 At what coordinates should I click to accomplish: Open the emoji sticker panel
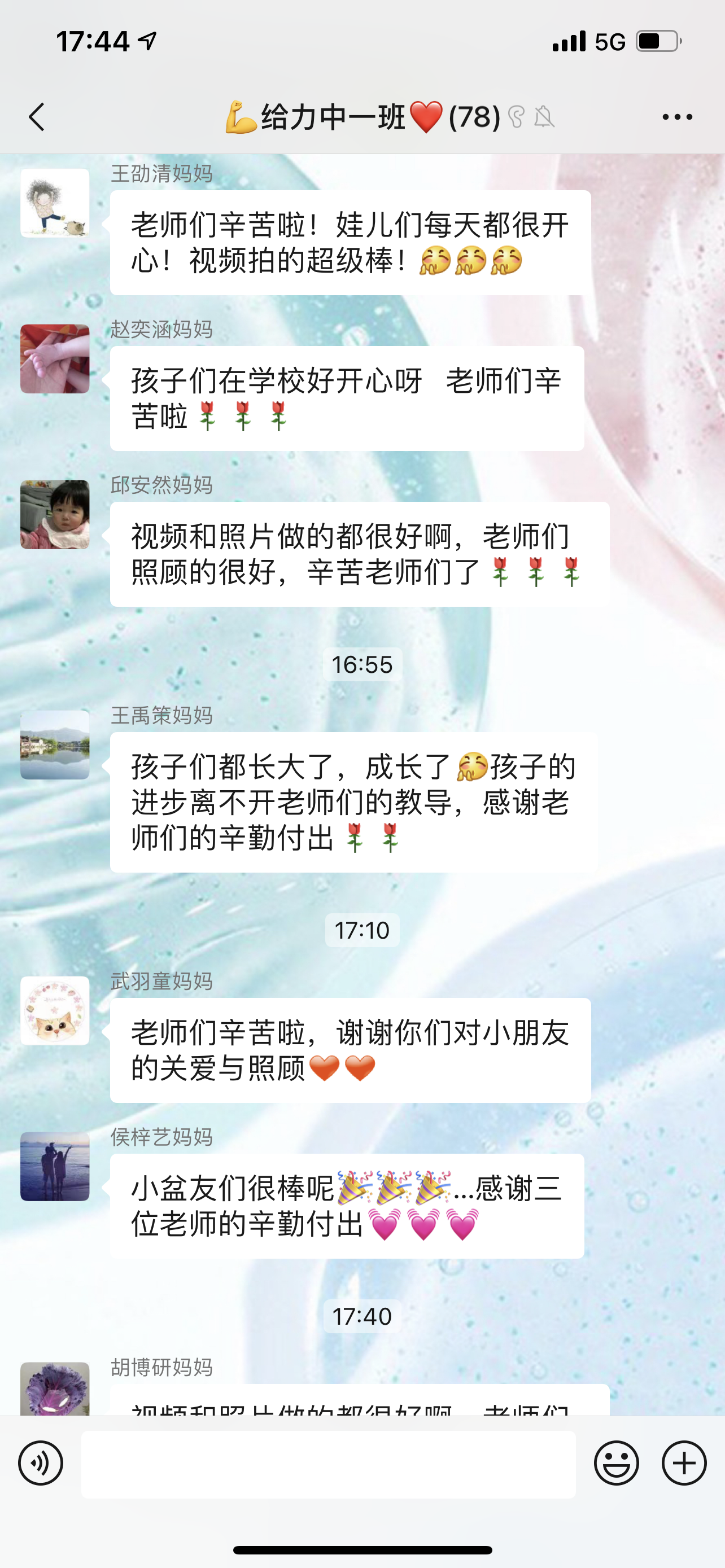point(616,1462)
